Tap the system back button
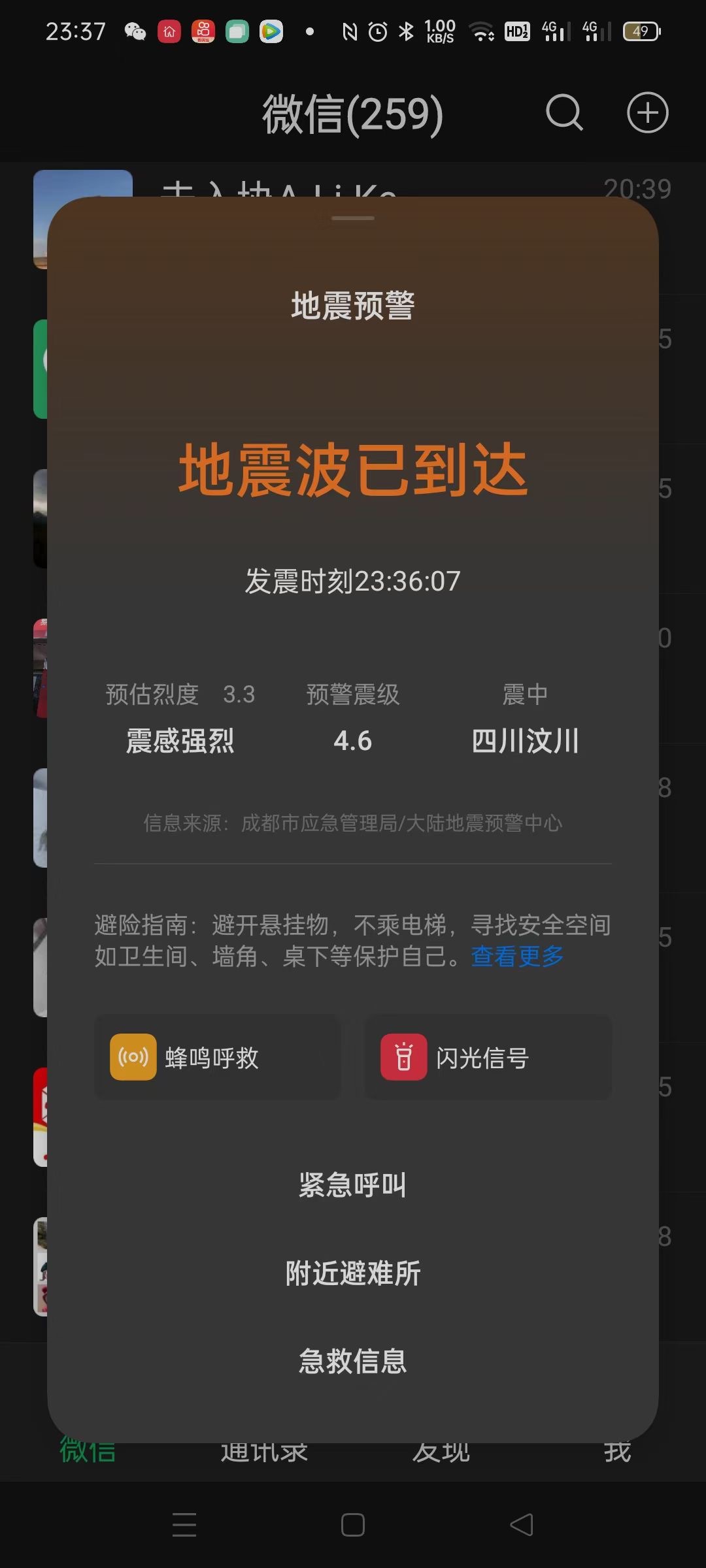This screenshot has height=1568, width=706. click(522, 1525)
